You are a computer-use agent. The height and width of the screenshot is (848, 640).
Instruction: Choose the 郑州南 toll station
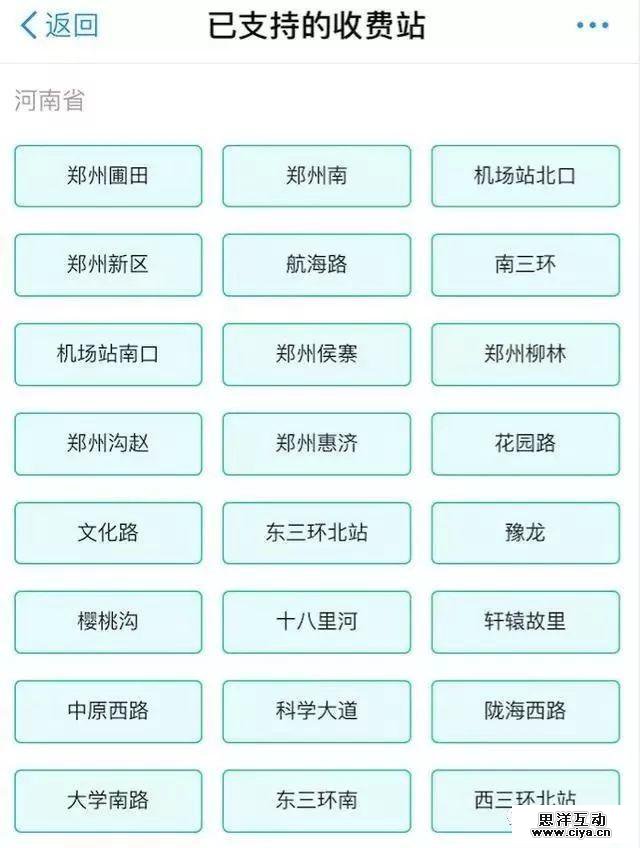click(x=316, y=176)
